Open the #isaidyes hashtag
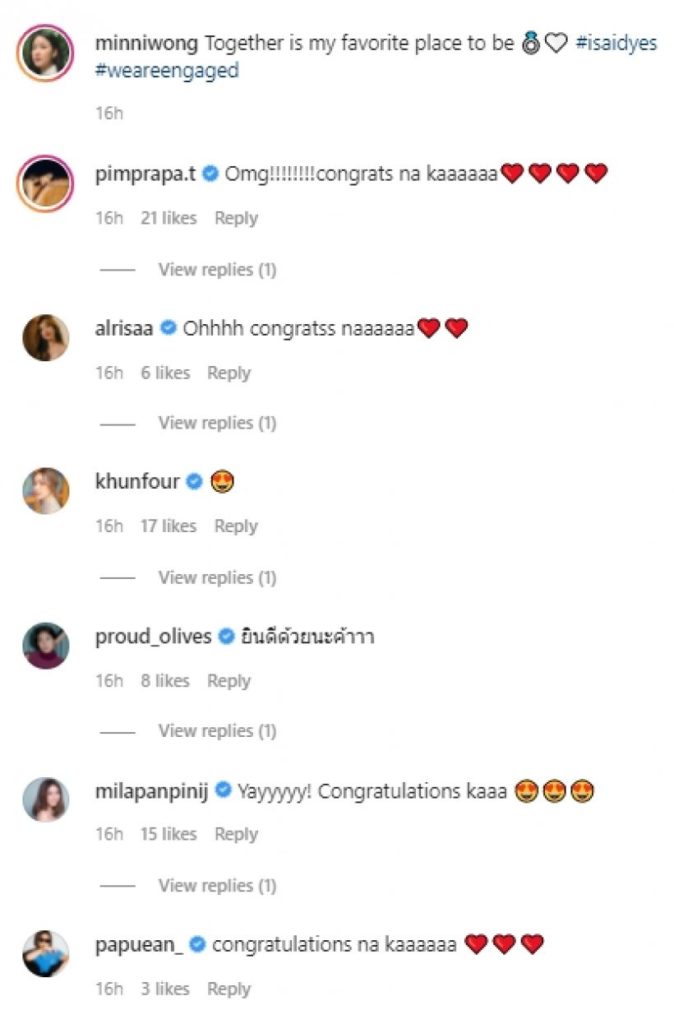The image size is (674, 1024). point(617,44)
